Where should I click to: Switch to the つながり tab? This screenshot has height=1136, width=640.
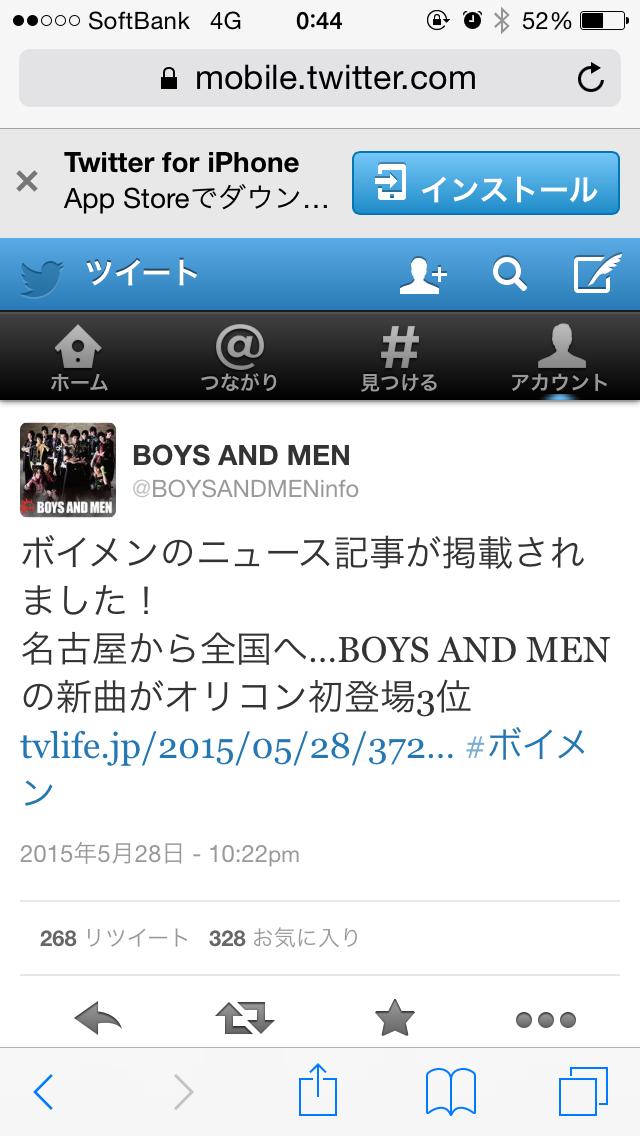(239, 358)
